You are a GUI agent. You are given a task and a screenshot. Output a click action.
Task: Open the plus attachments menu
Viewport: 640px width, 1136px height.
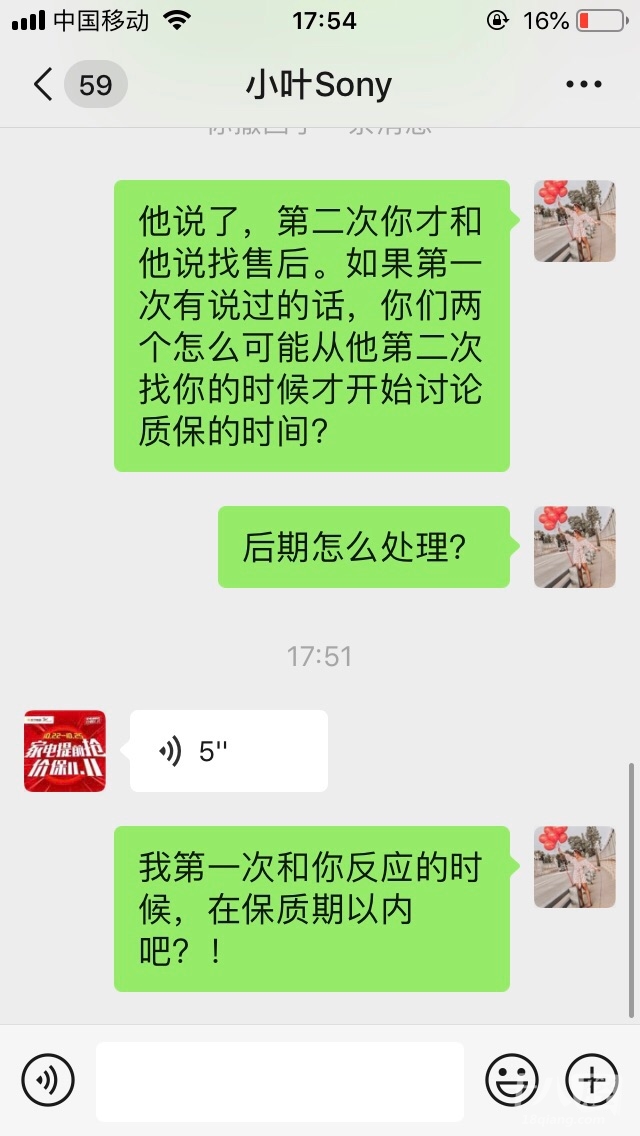coord(592,1080)
